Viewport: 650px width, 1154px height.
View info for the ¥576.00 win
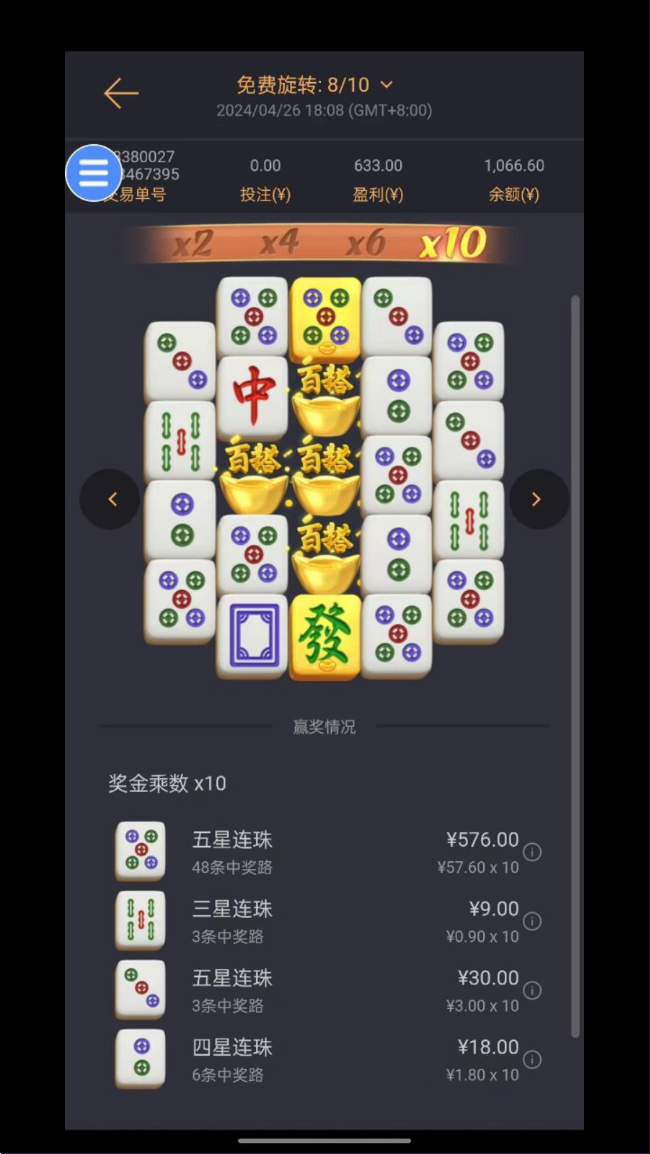point(533,853)
